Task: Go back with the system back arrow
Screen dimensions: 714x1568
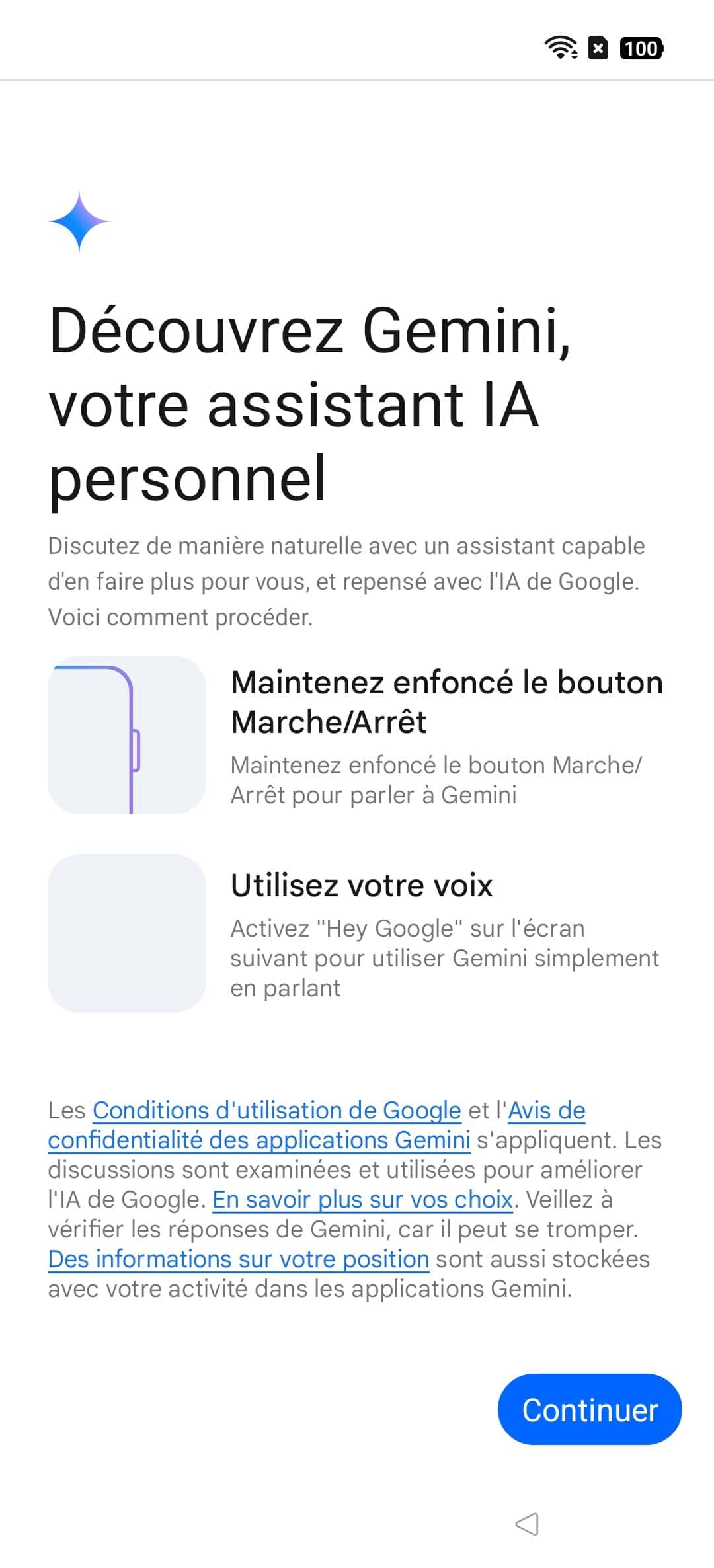Action: (x=527, y=1524)
